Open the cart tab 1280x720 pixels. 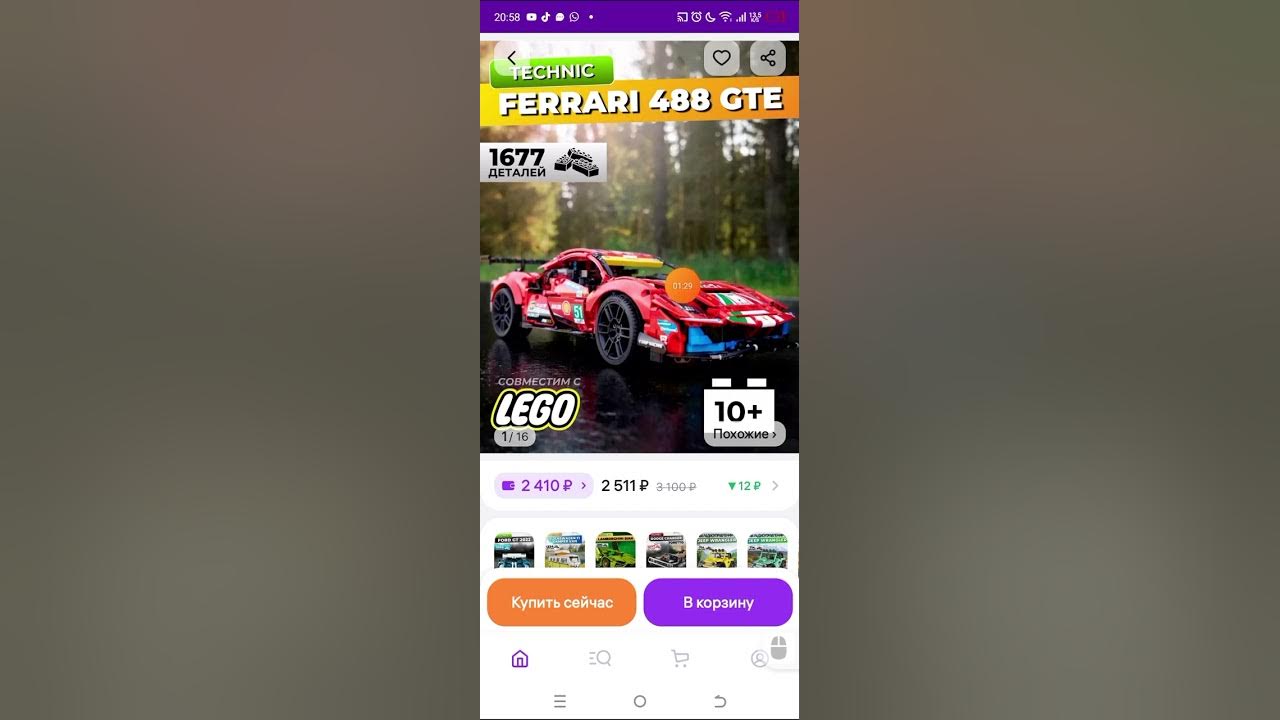click(x=680, y=658)
